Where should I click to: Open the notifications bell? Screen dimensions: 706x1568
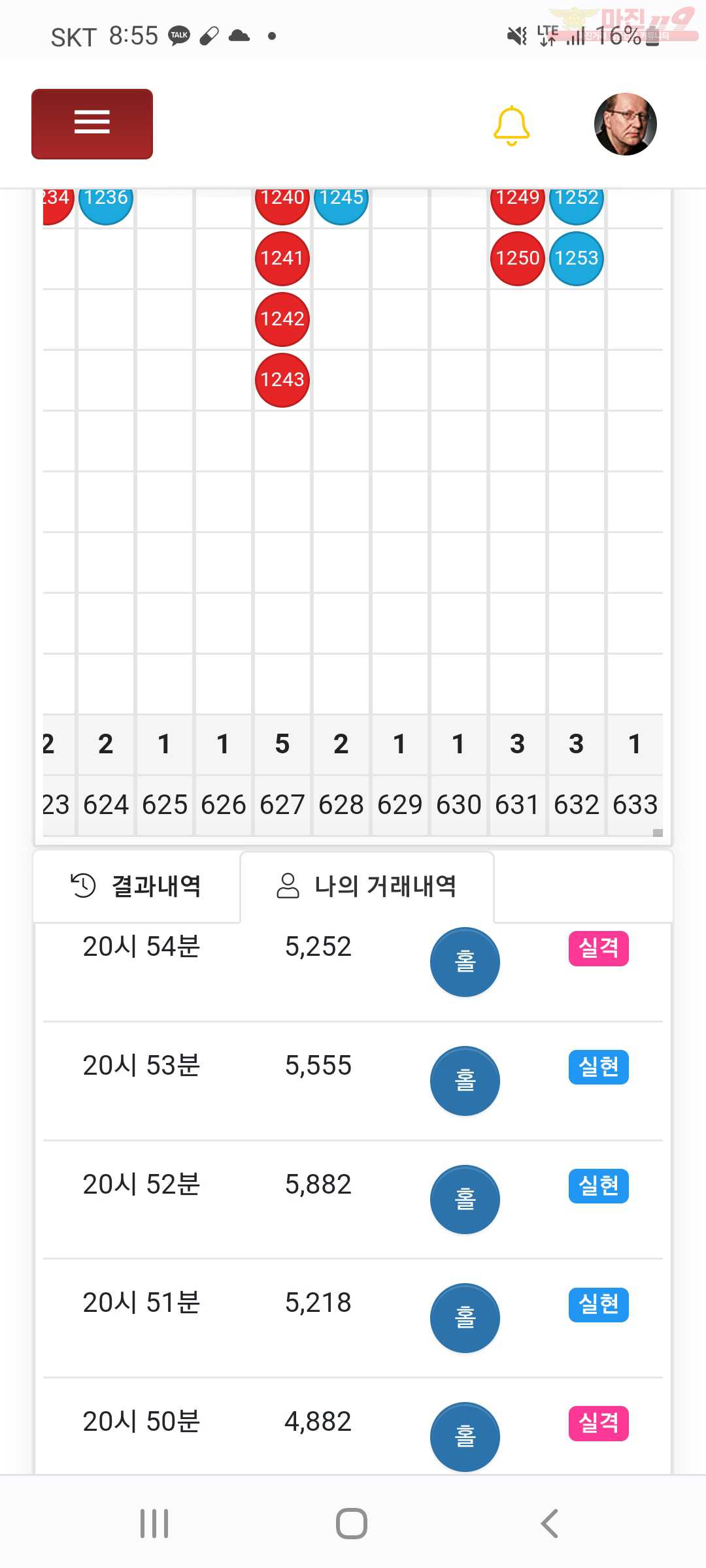[x=511, y=125]
